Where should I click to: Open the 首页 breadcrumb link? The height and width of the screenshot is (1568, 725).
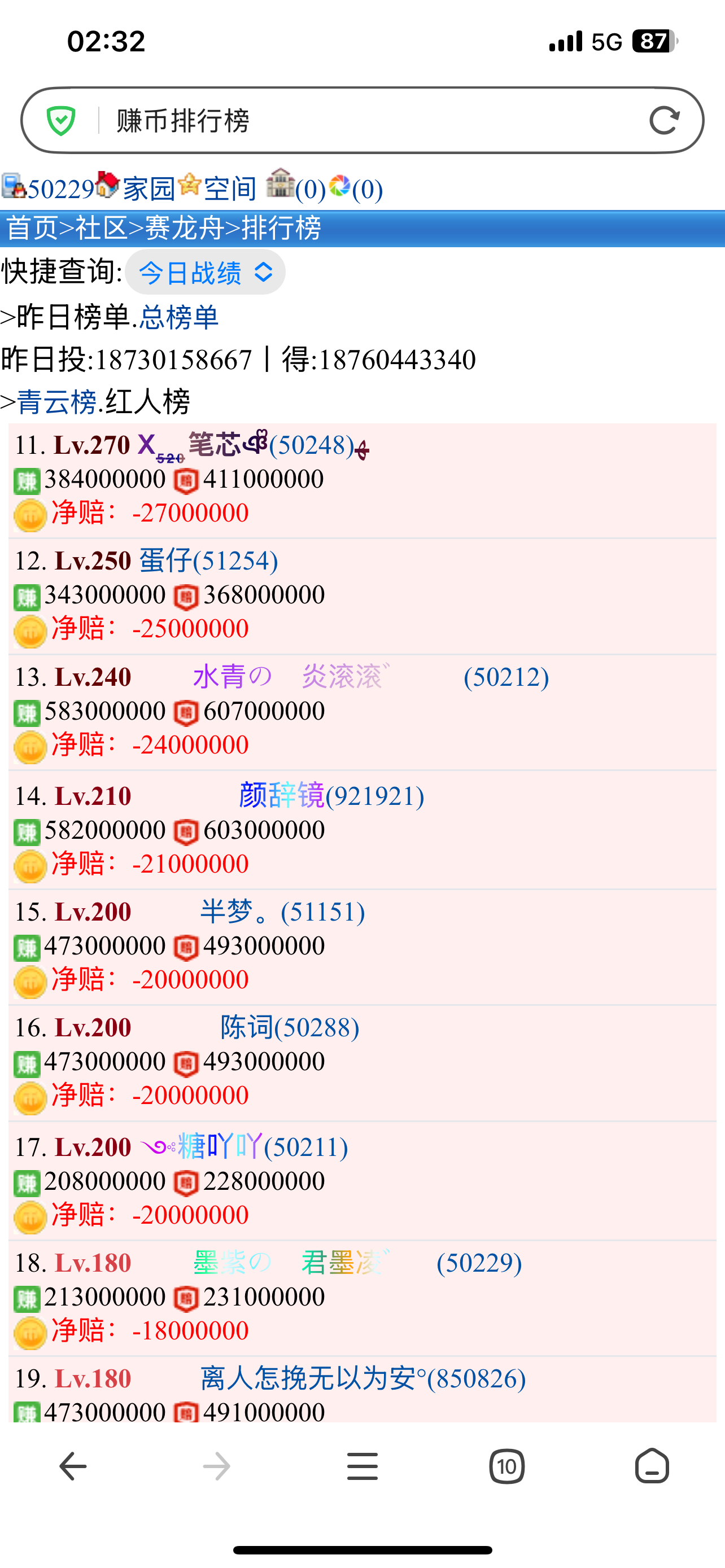[32, 228]
